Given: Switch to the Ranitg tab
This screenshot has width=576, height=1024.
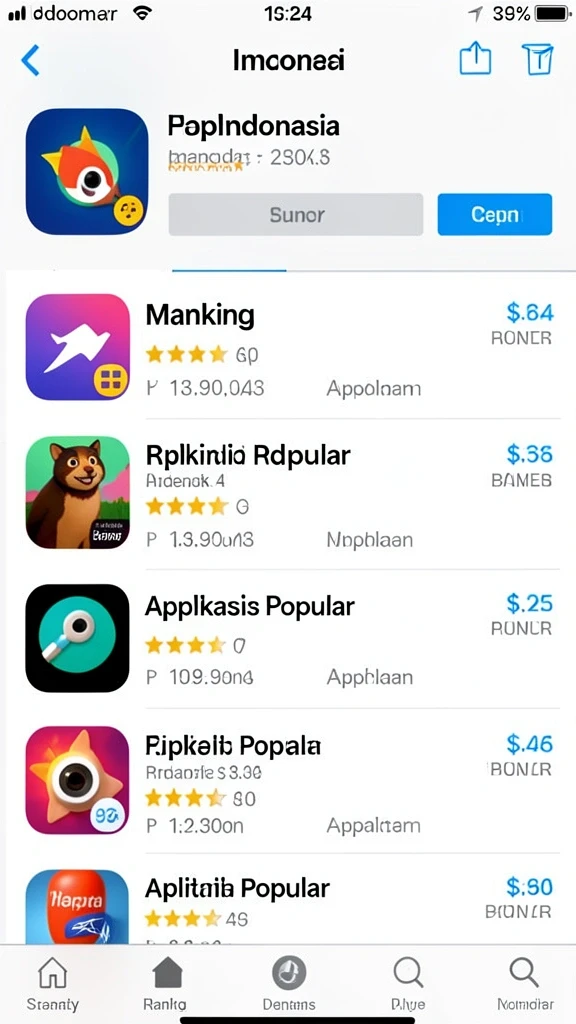Looking at the screenshot, I should click(165, 984).
